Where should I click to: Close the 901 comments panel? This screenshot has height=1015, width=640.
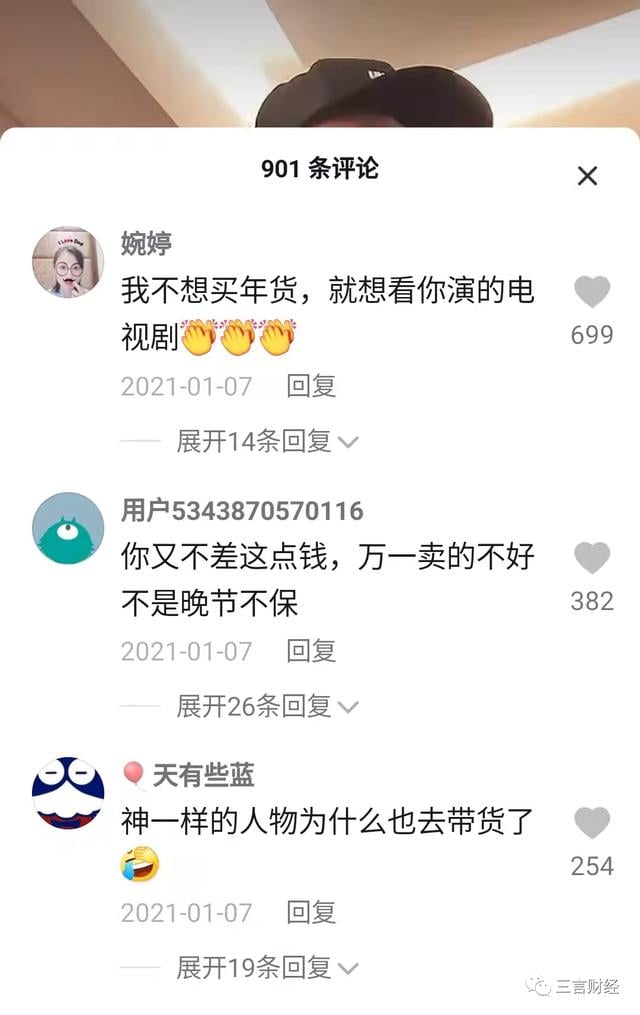tap(587, 176)
